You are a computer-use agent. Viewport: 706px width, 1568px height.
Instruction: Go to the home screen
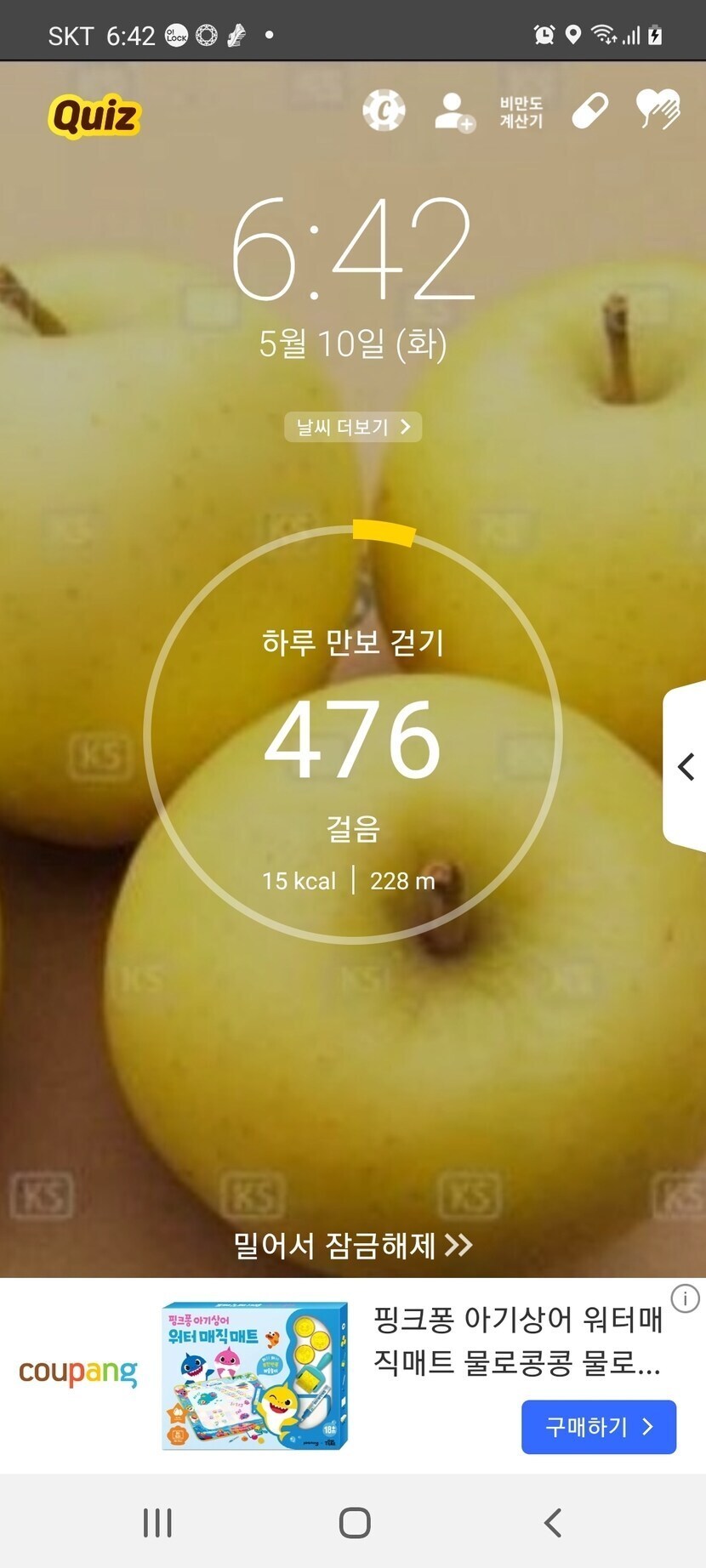point(354,1522)
